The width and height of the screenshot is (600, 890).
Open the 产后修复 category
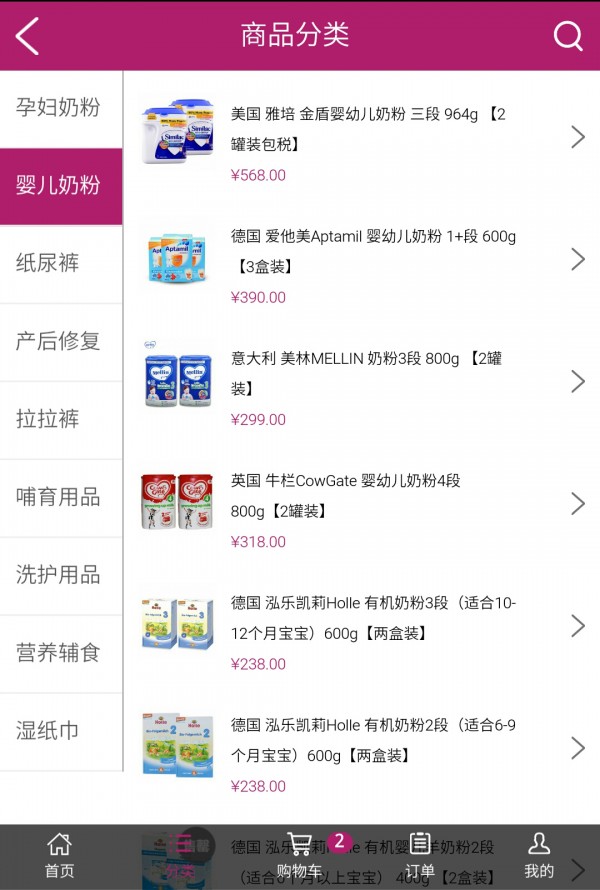(60, 341)
